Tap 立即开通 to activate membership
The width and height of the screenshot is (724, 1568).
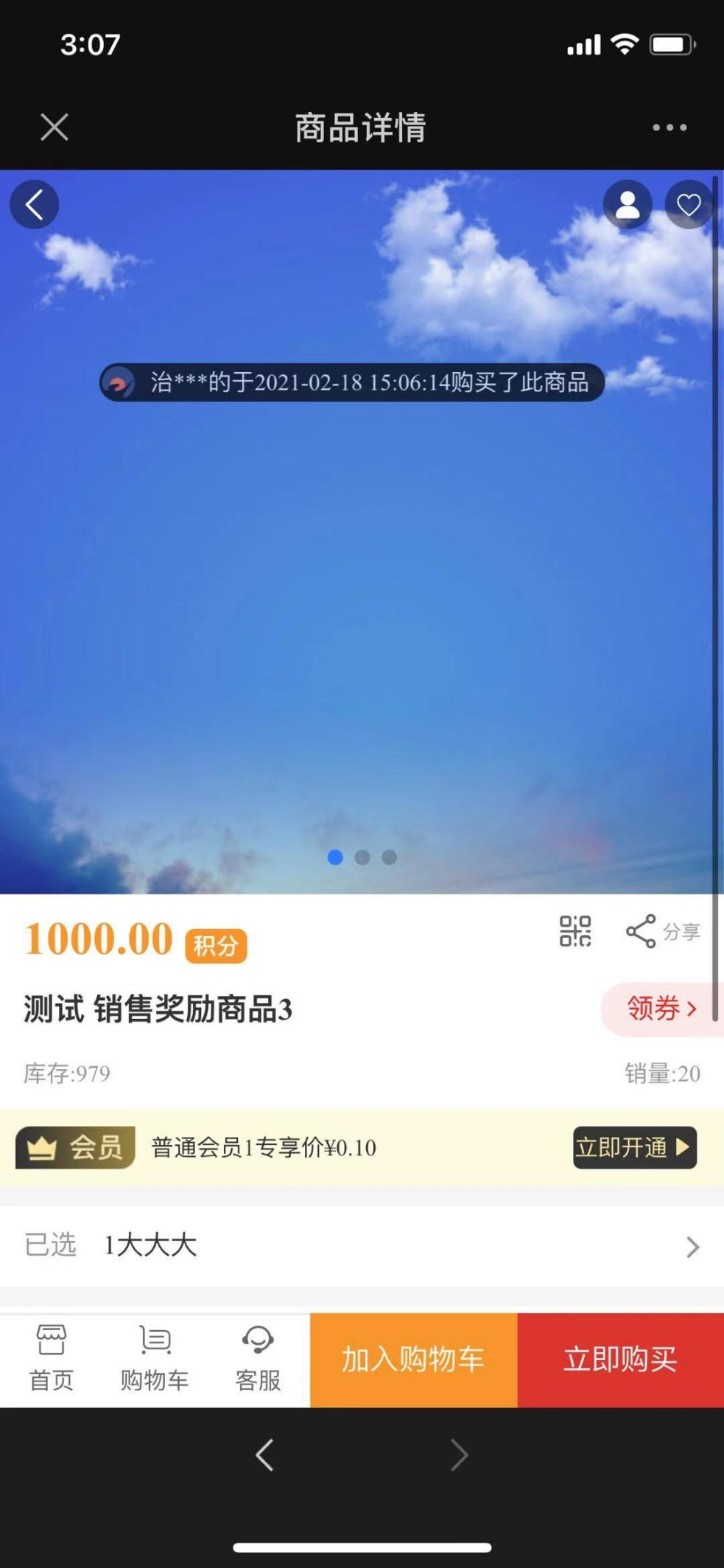click(634, 1147)
